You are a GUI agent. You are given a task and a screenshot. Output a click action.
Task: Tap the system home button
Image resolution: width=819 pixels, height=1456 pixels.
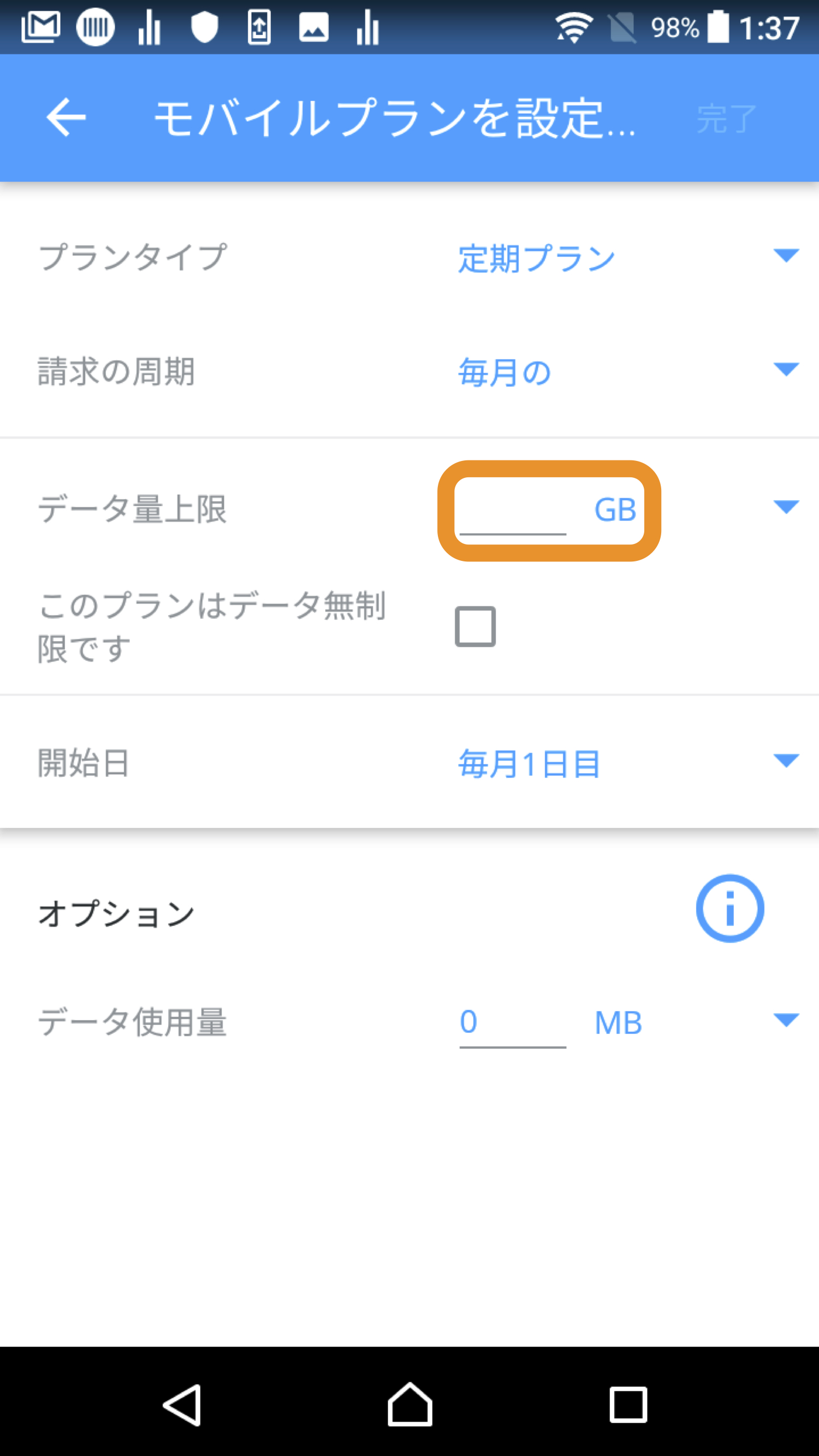pyautogui.click(x=410, y=1404)
